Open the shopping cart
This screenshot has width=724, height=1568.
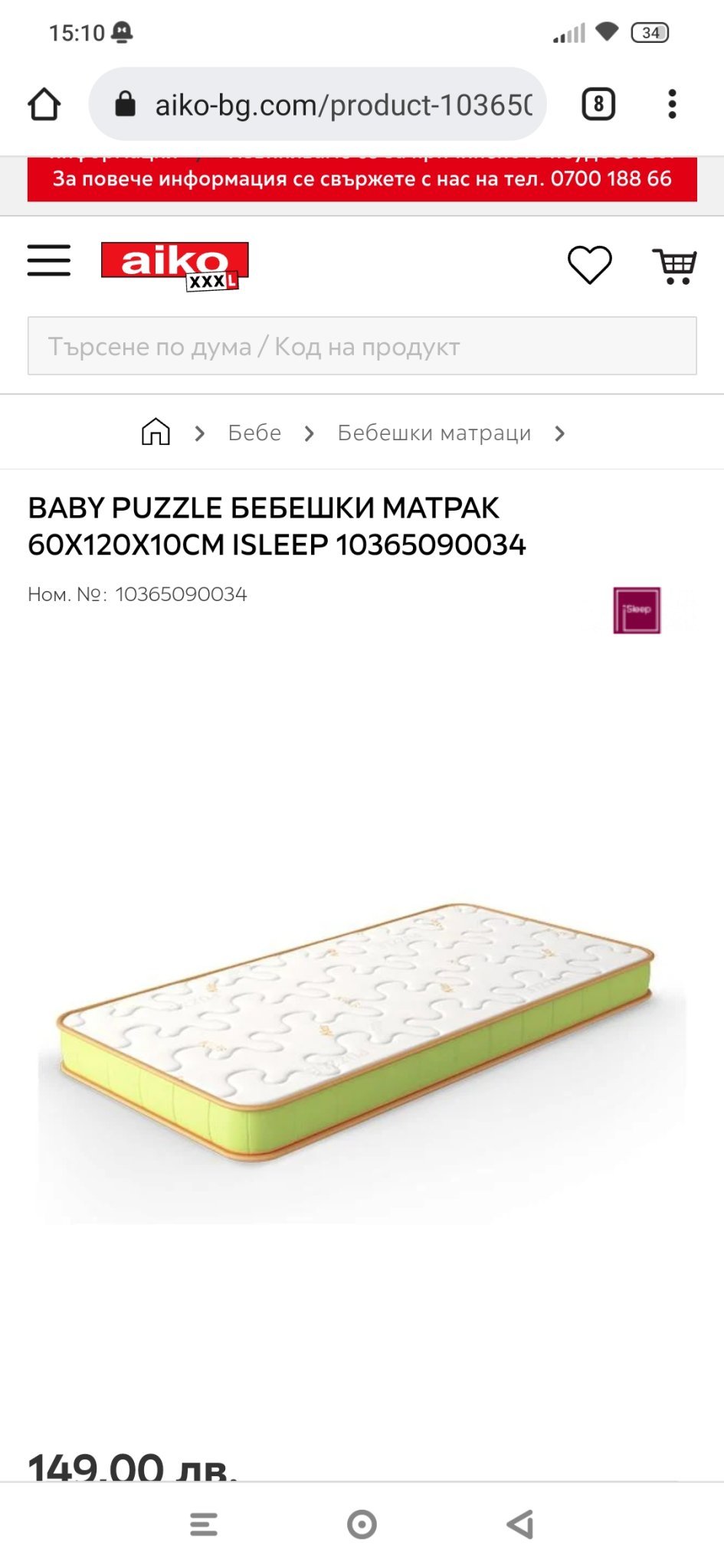pyautogui.click(x=674, y=266)
